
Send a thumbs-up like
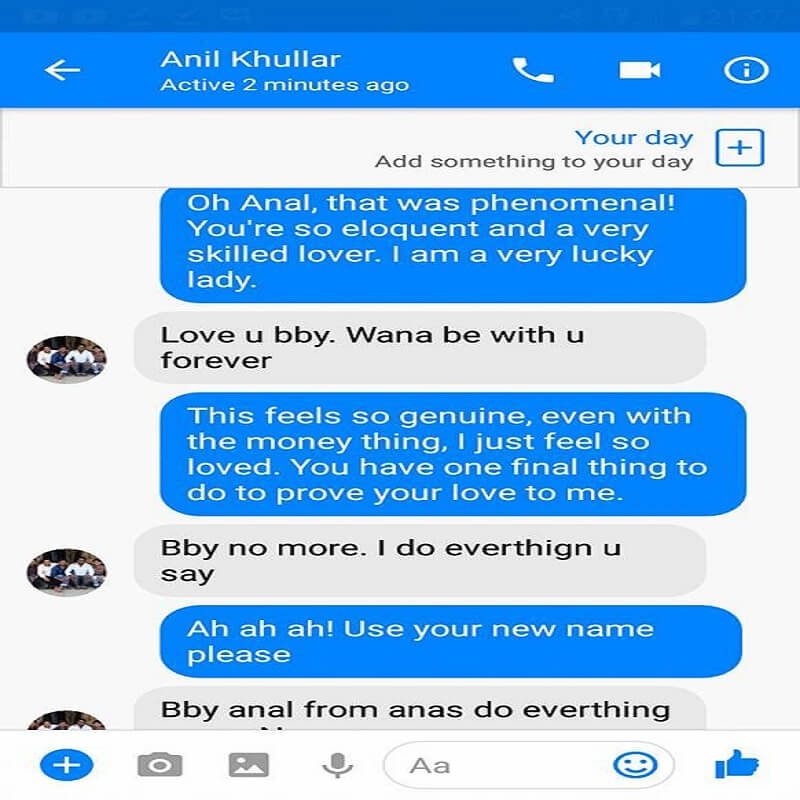tap(737, 765)
